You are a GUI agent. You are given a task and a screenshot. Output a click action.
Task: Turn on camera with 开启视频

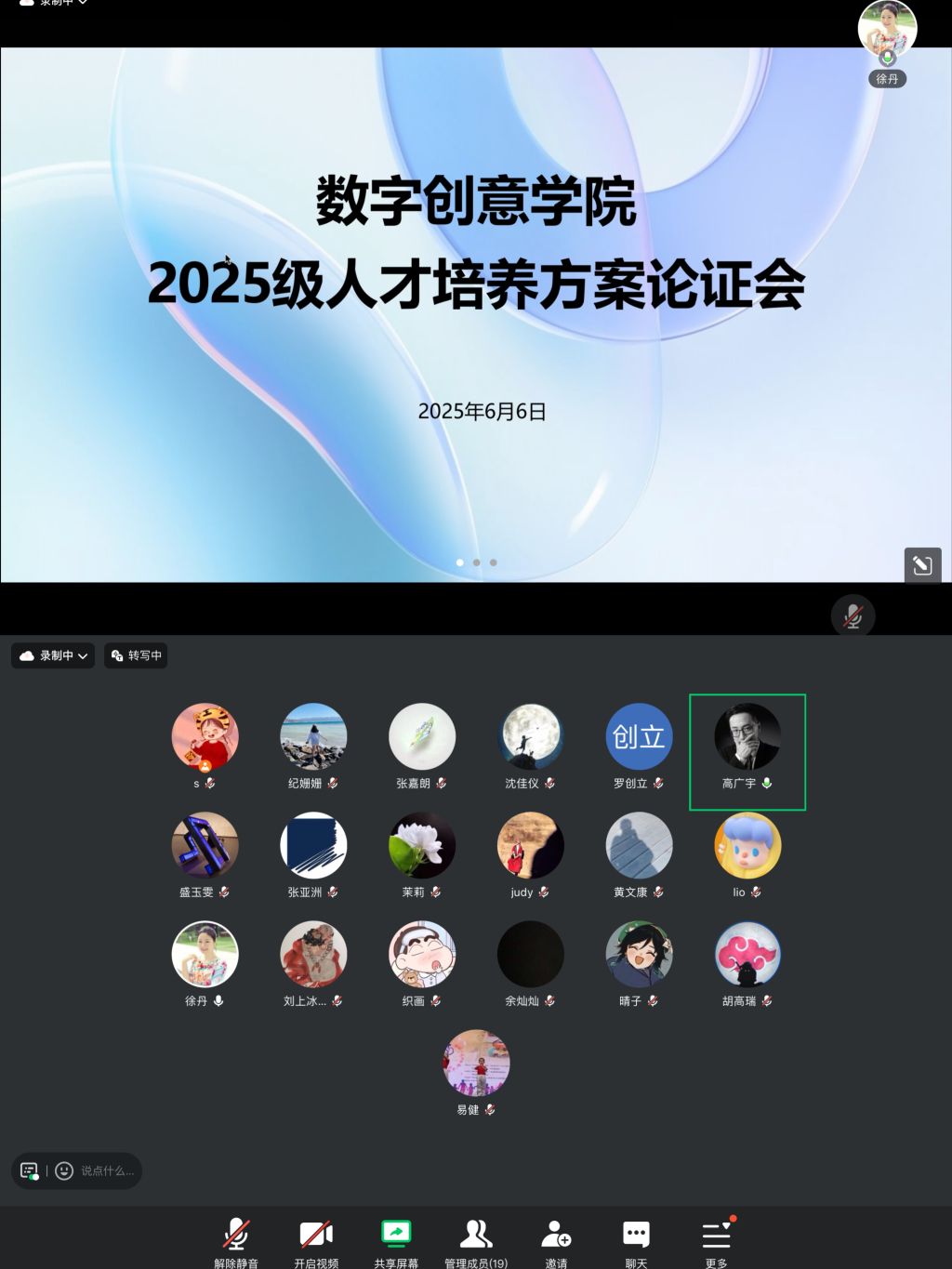point(316,1240)
